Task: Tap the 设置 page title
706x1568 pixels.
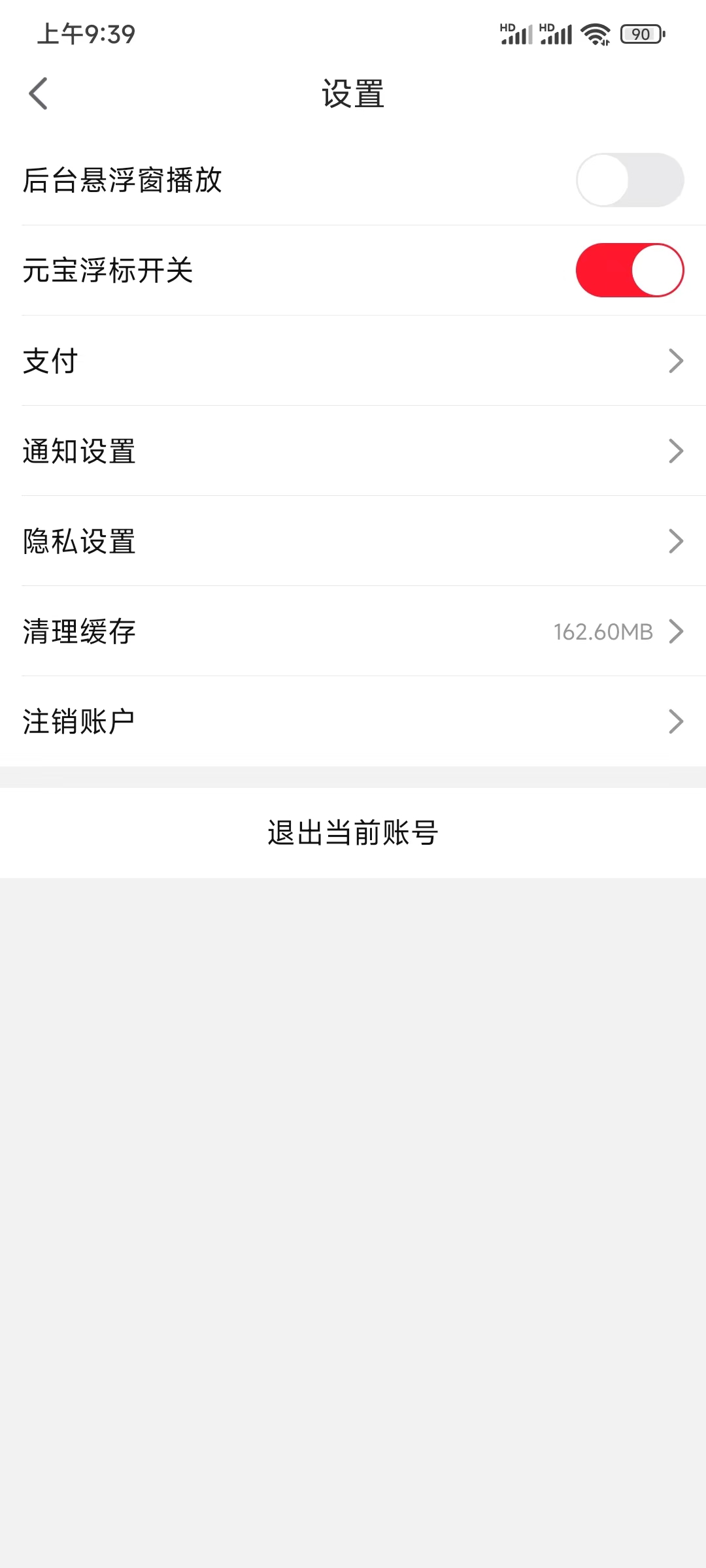Action: click(353, 93)
